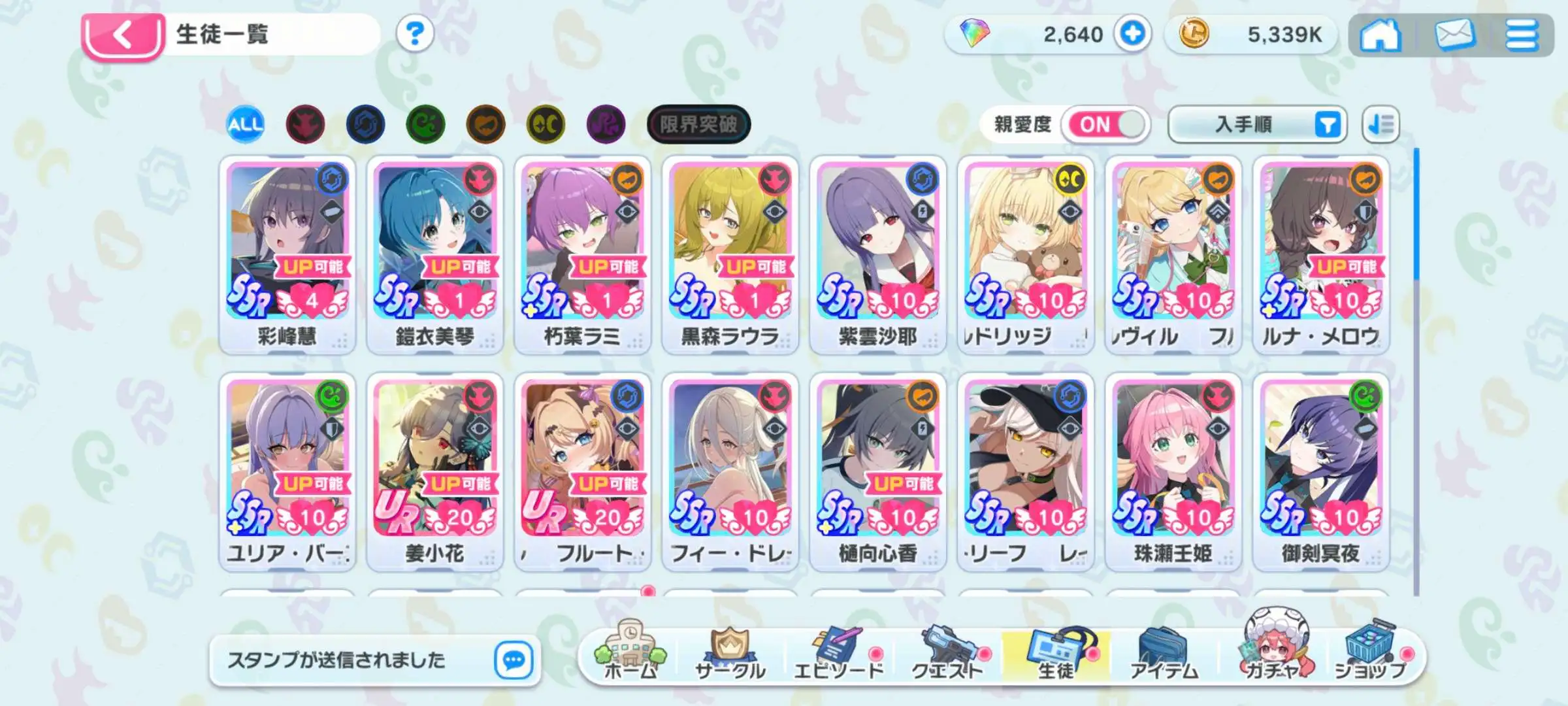Filter by 限界突破
This screenshot has width=1568, height=706.
[698, 124]
